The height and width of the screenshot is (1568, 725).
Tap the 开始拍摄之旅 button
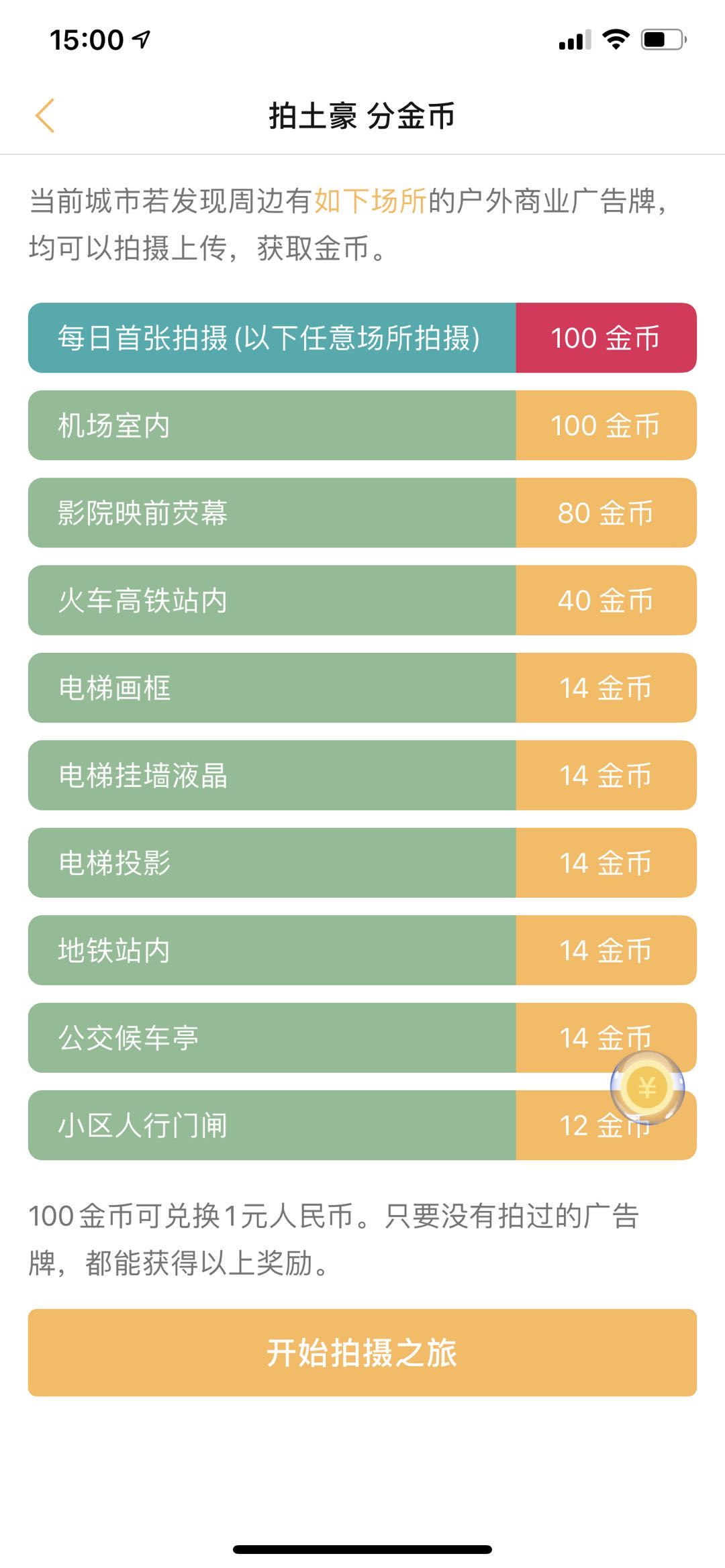coord(362,1352)
